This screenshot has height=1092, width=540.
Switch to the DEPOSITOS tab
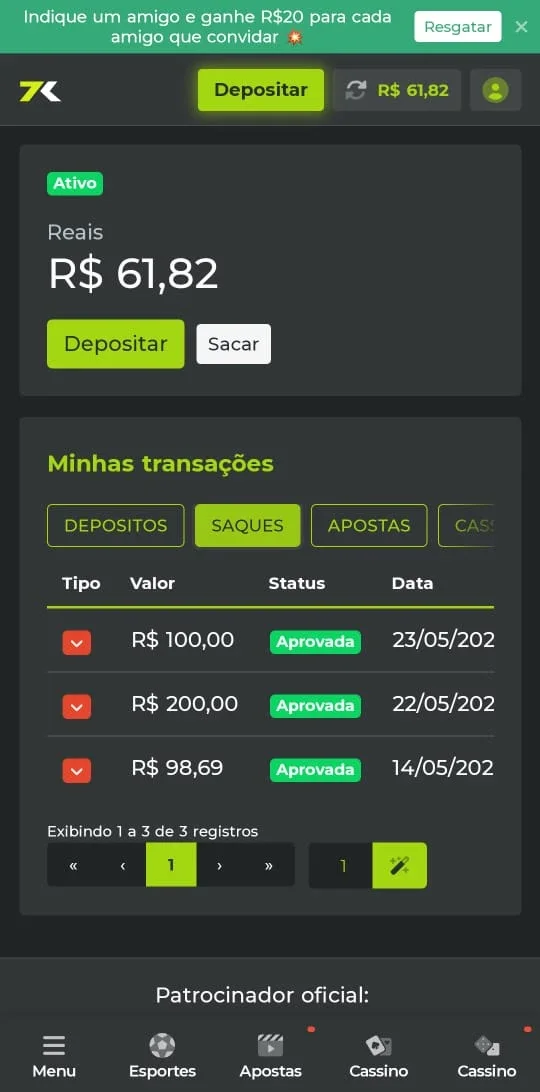(x=116, y=526)
